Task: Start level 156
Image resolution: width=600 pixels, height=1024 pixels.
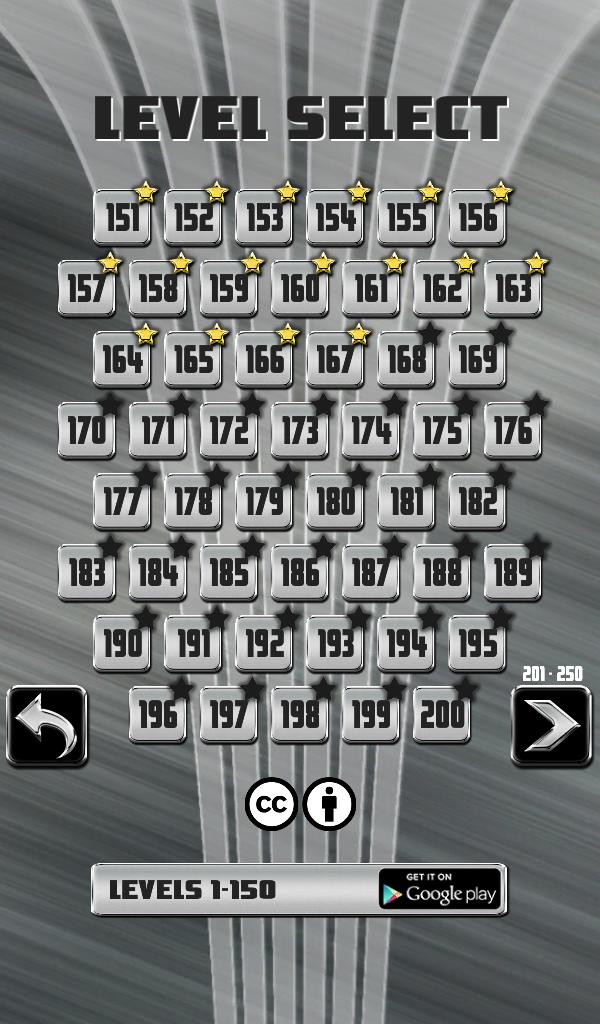Action: point(477,217)
